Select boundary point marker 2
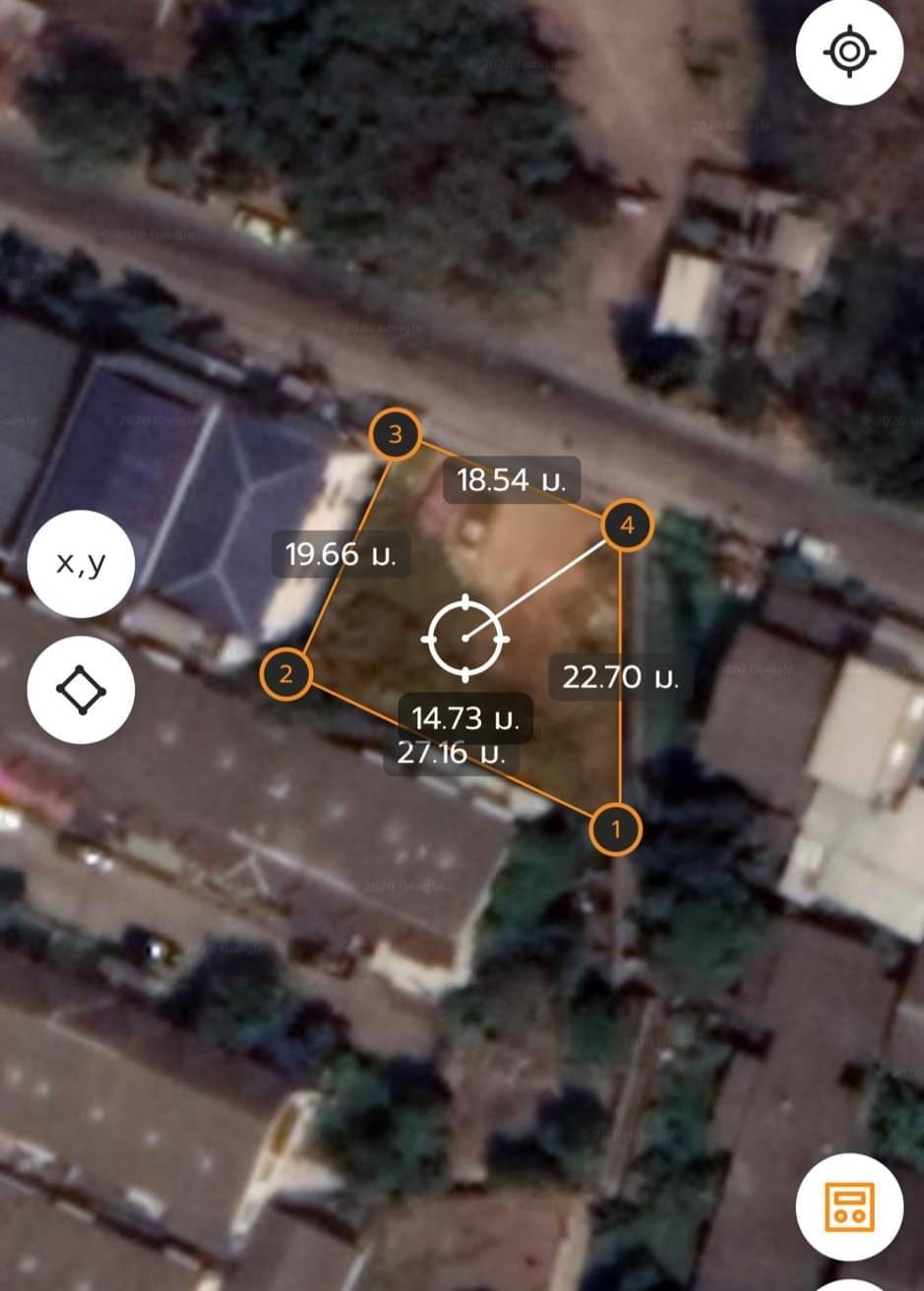 point(285,674)
